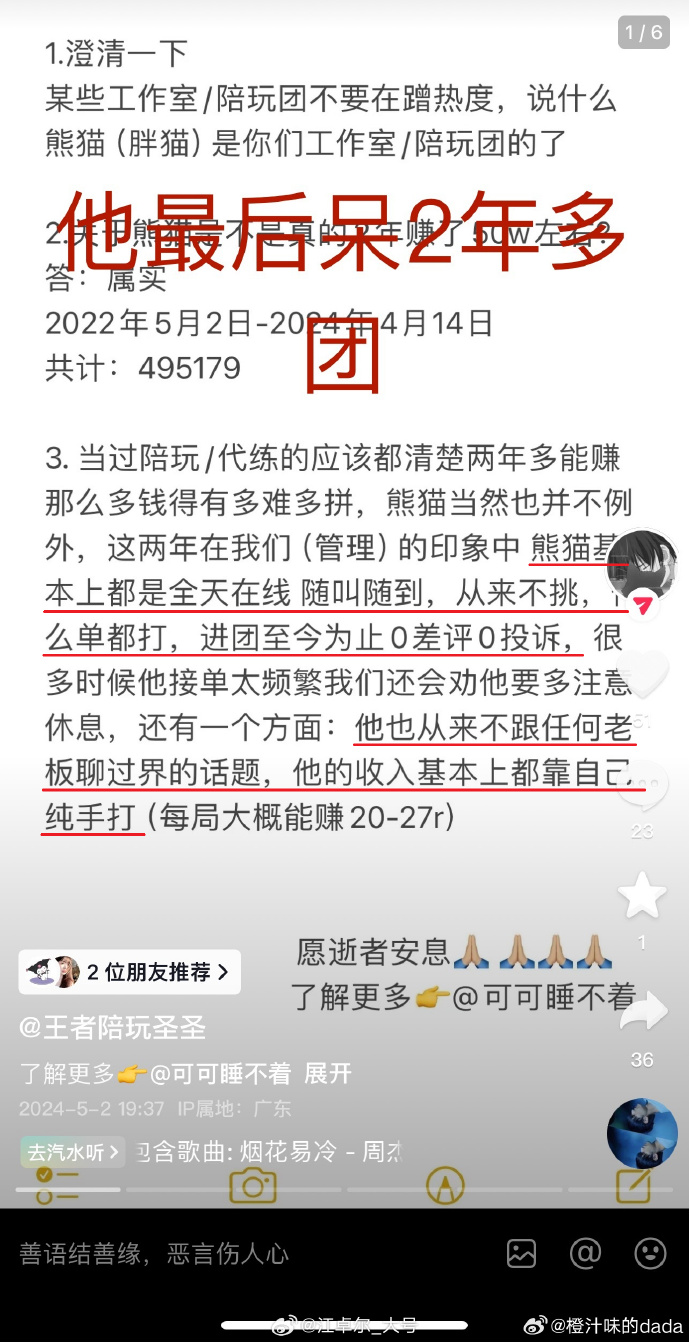Image resolution: width=690 pixels, height=1343 pixels.
Task: Follow the author via the red plus badge
Action: [x=643, y=605]
